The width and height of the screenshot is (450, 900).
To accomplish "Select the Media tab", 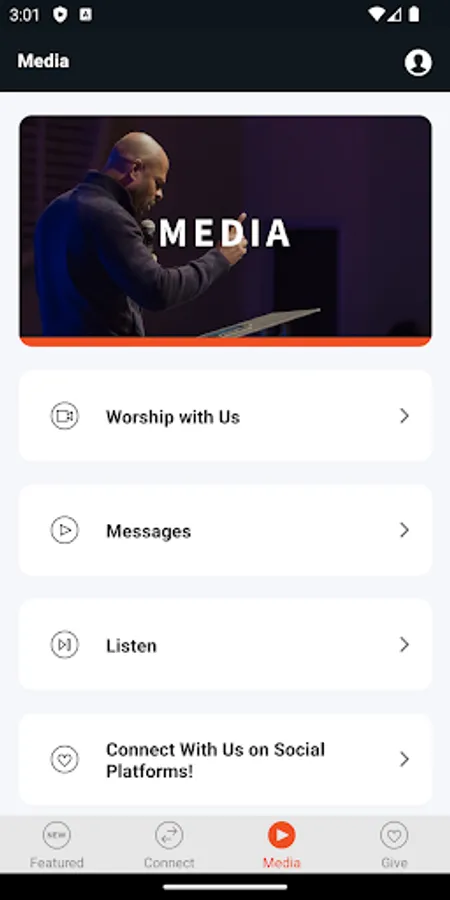I will point(281,845).
